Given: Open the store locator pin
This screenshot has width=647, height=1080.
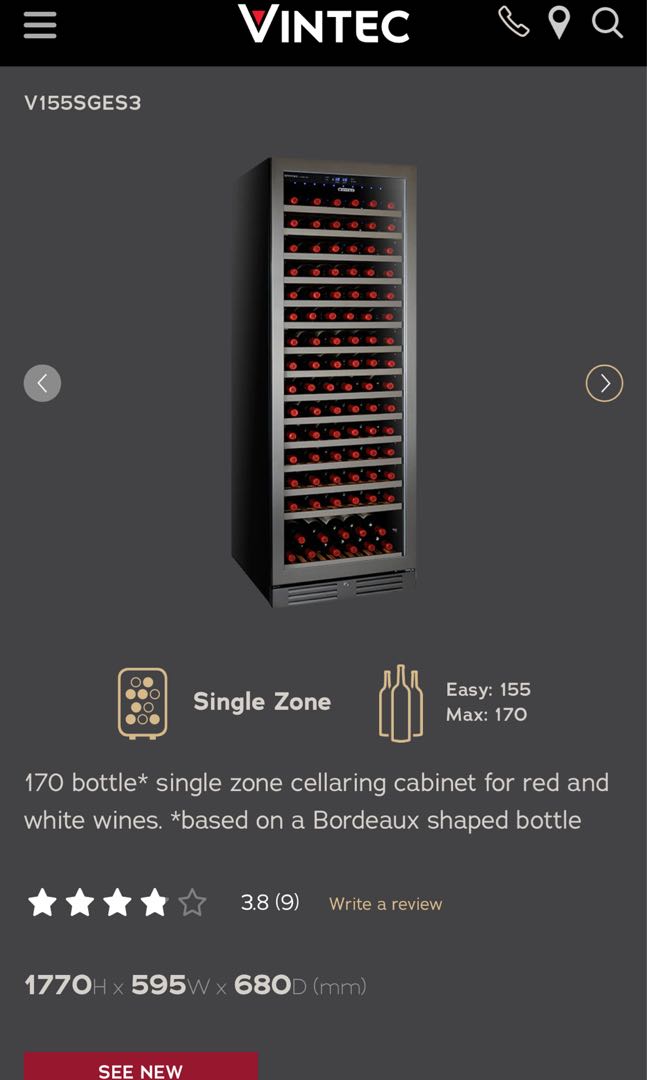Looking at the screenshot, I should click(559, 22).
